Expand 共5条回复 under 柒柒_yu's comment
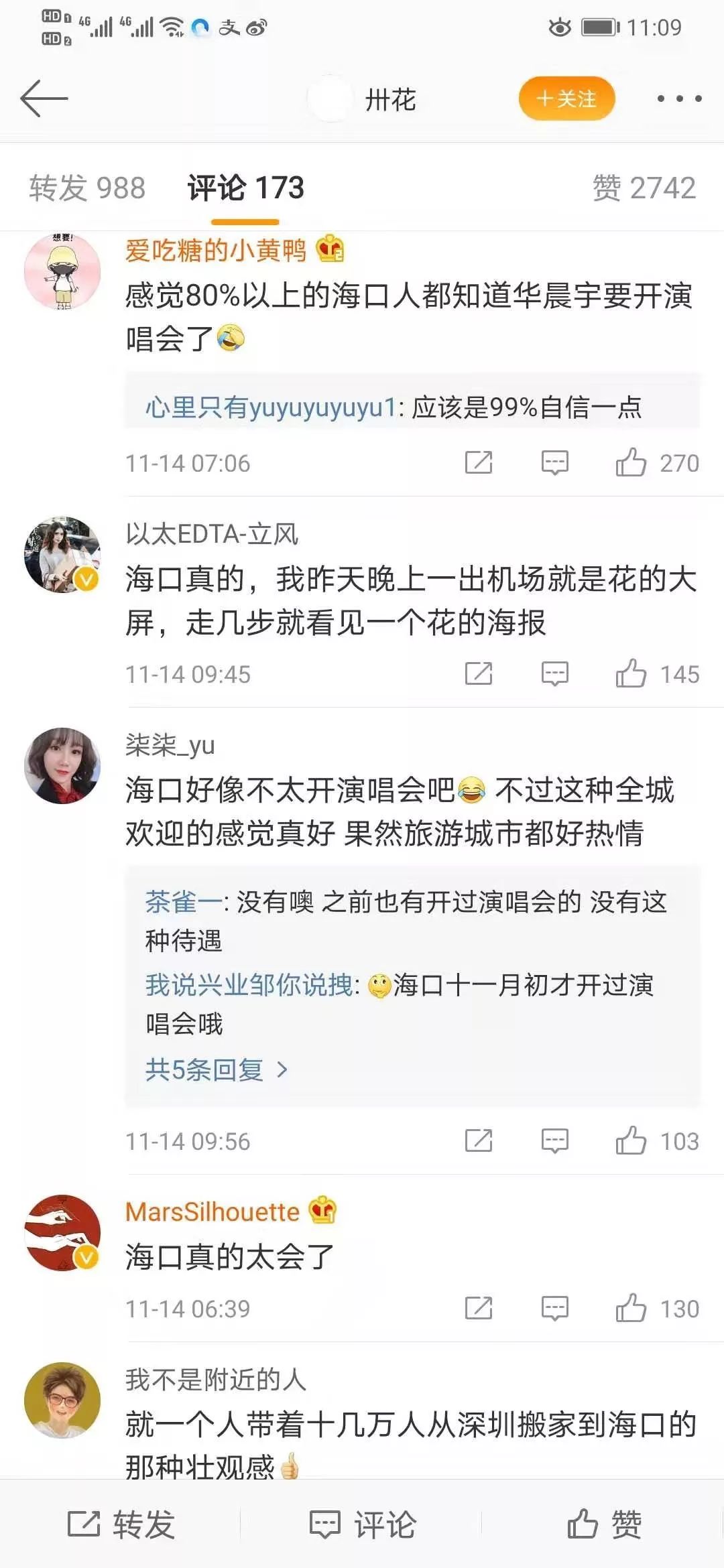This screenshot has height=1568, width=724. tap(216, 1069)
